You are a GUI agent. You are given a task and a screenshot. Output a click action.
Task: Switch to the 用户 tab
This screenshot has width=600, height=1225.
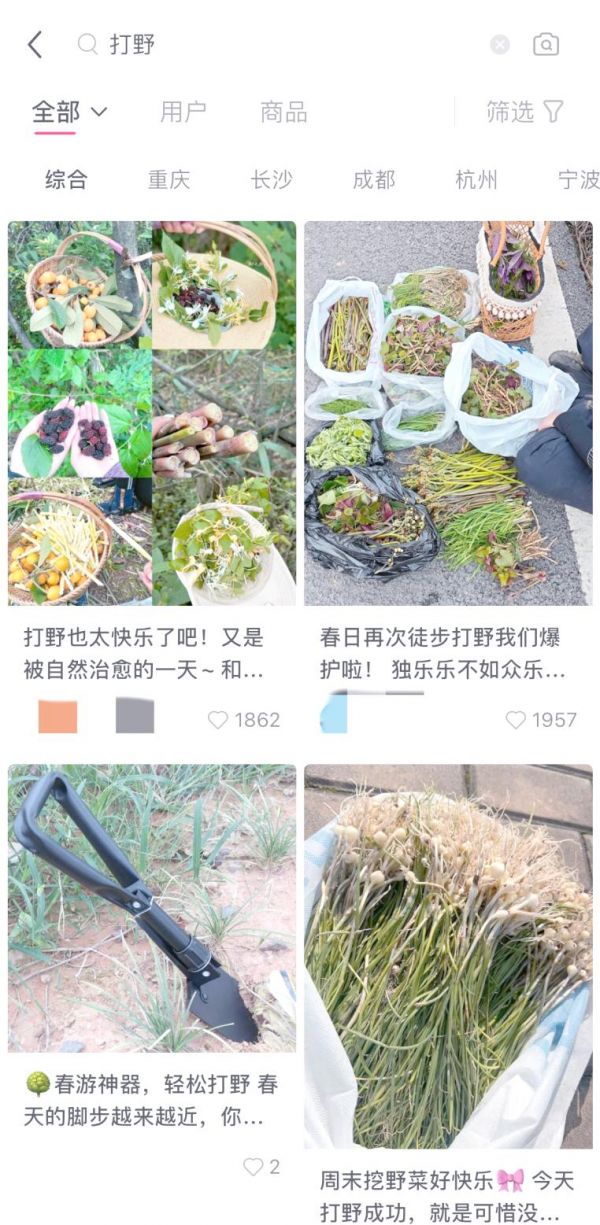click(183, 111)
